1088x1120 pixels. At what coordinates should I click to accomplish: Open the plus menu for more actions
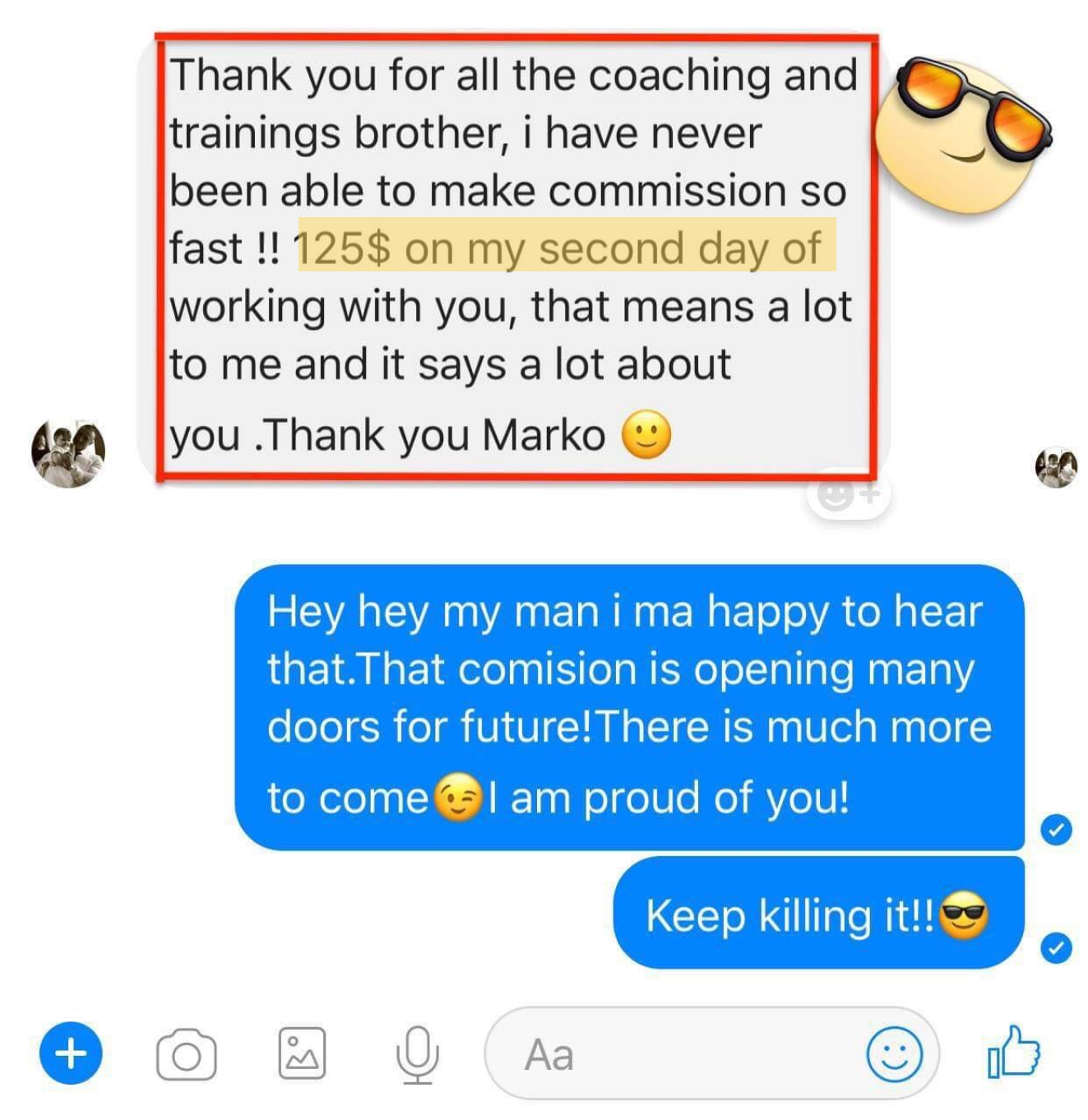pos(71,1053)
